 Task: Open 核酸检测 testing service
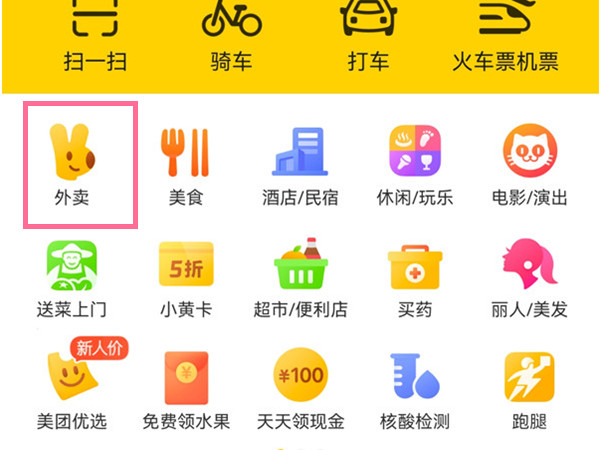pyautogui.click(x=414, y=388)
